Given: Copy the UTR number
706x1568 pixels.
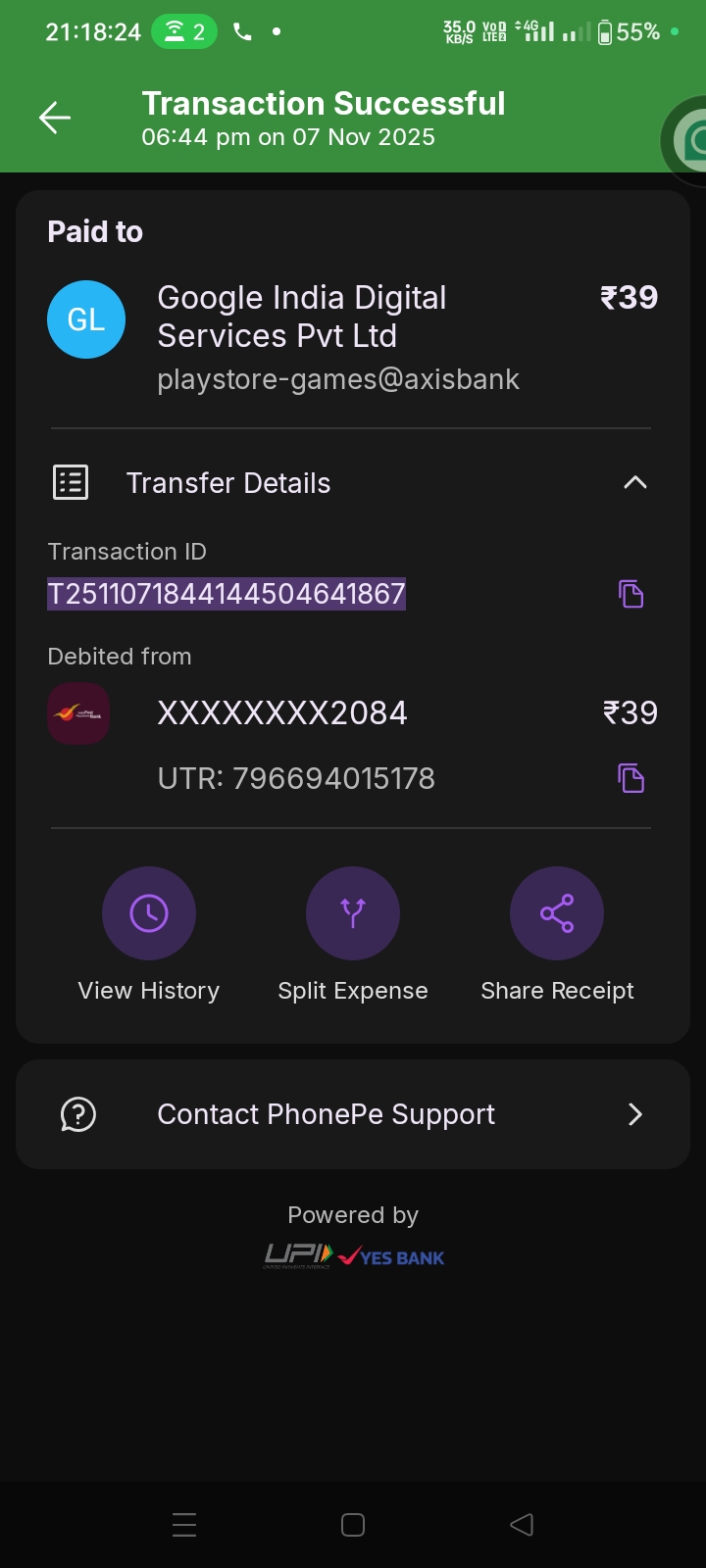Looking at the screenshot, I should pyautogui.click(x=630, y=779).
